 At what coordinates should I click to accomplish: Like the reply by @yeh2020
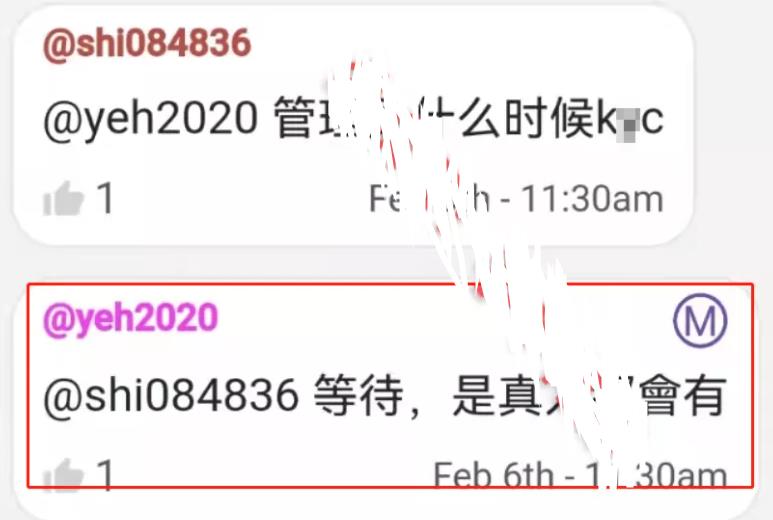63,476
